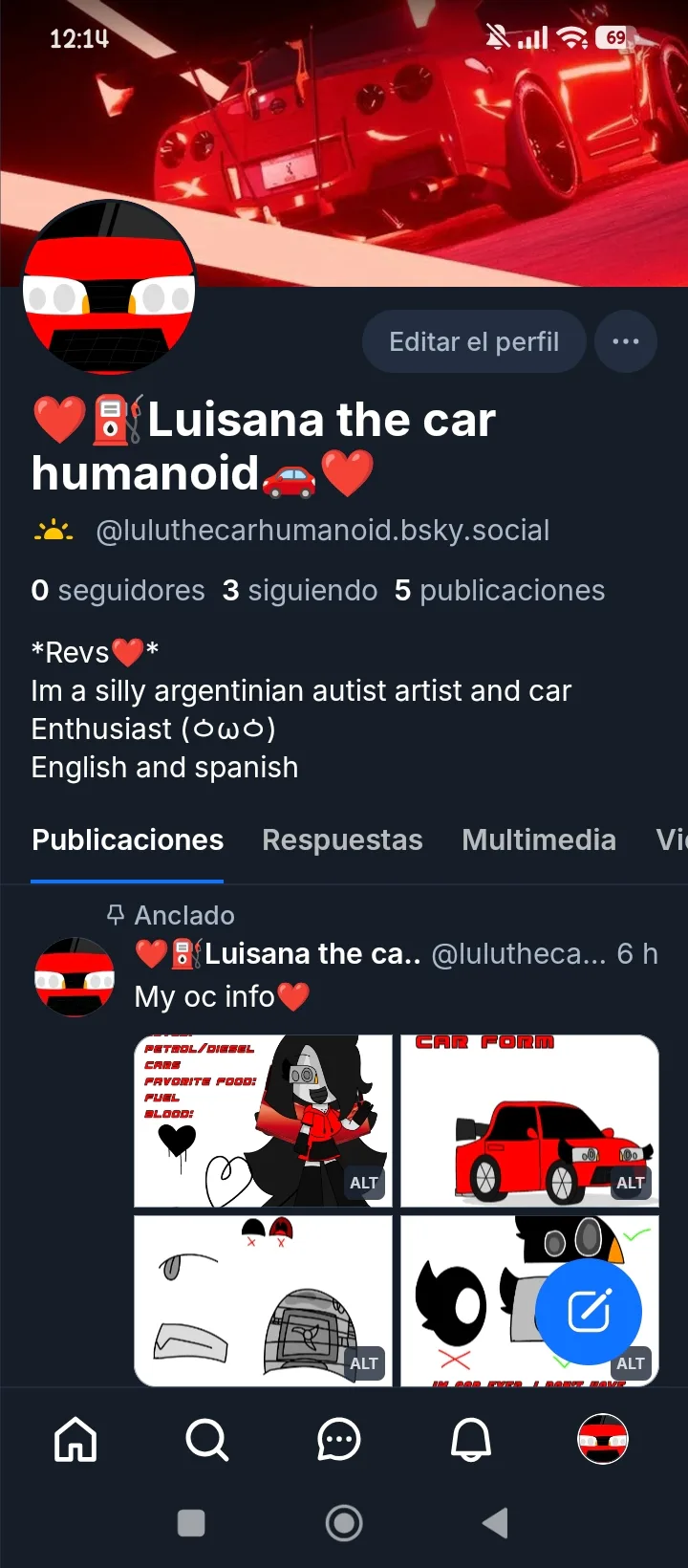View the 3 siguiendo list
The height and width of the screenshot is (1568, 688).
pyautogui.click(x=300, y=590)
